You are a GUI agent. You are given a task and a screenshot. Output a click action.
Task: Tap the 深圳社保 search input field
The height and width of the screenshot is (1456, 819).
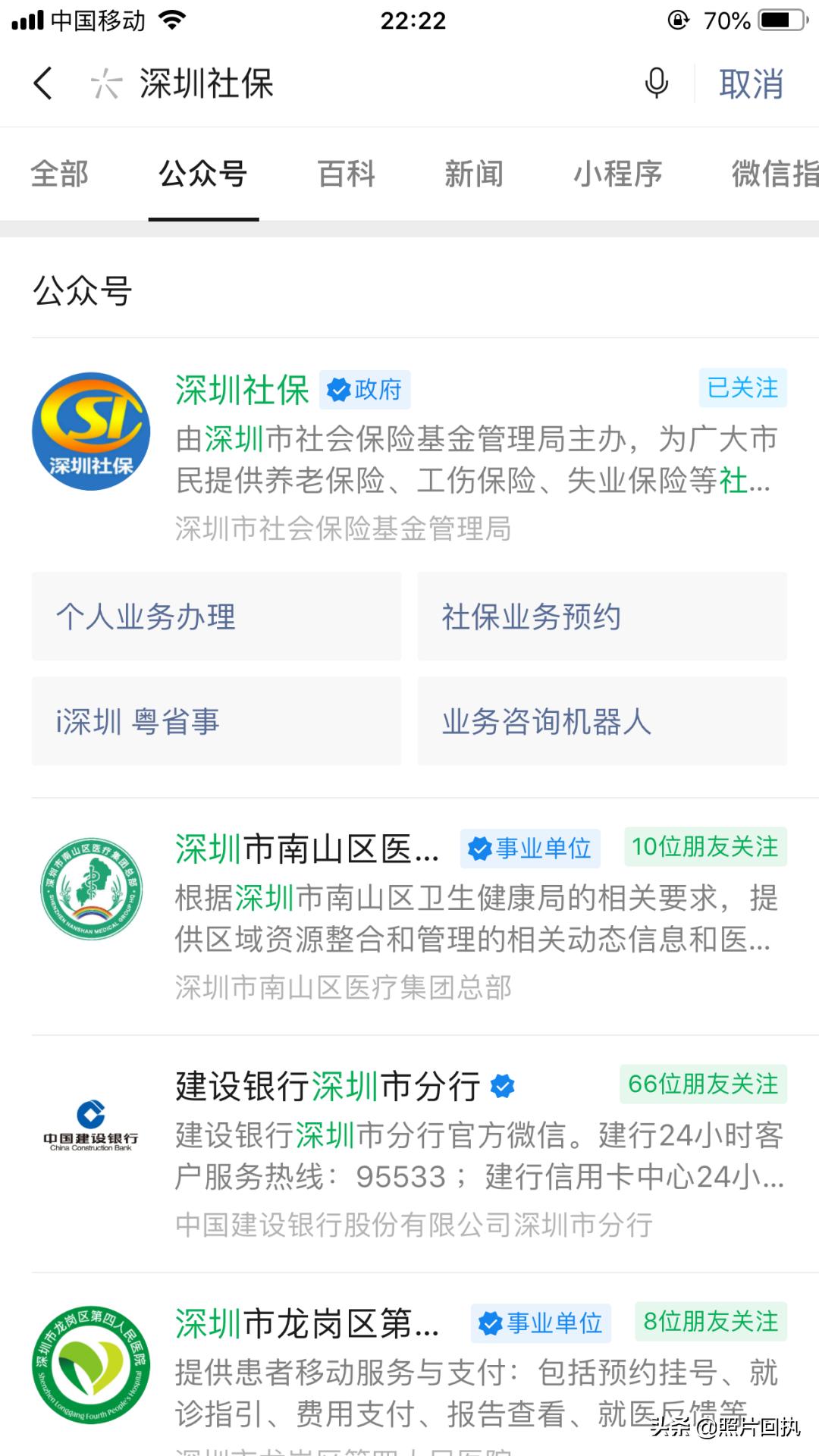[x=303, y=83]
